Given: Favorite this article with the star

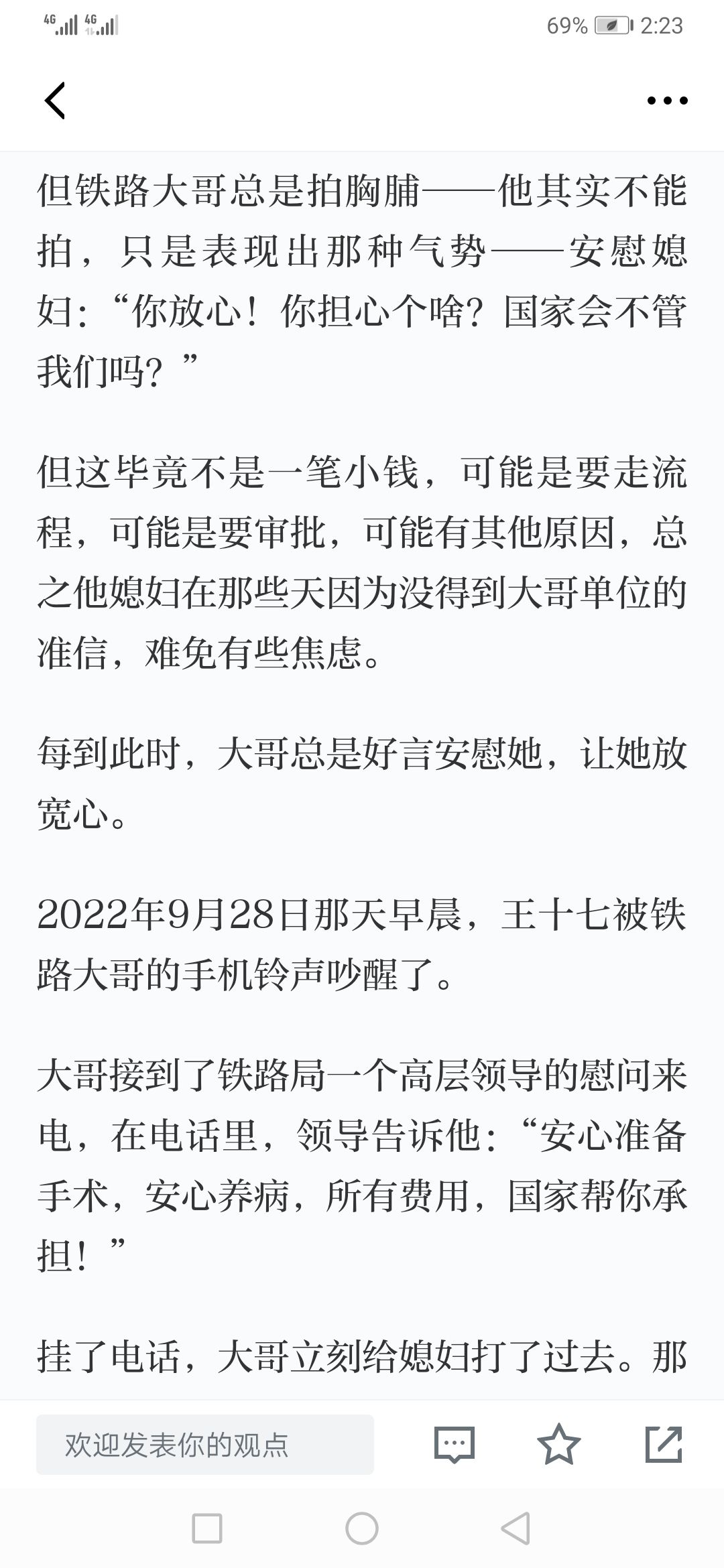Looking at the screenshot, I should pyautogui.click(x=559, y=1443).
